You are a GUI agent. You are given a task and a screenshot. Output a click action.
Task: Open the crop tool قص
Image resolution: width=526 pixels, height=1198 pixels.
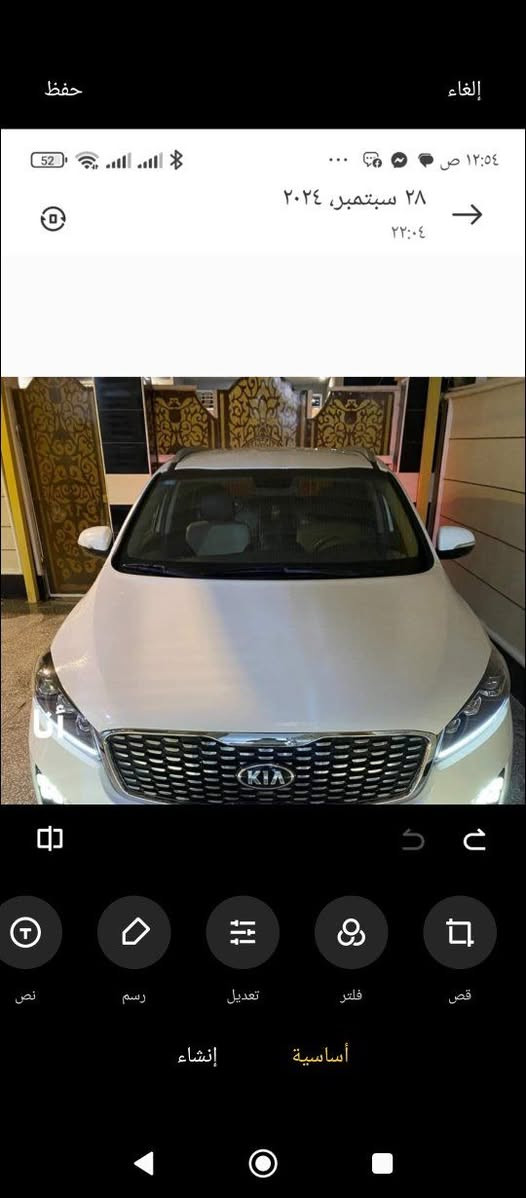[459, 933]
